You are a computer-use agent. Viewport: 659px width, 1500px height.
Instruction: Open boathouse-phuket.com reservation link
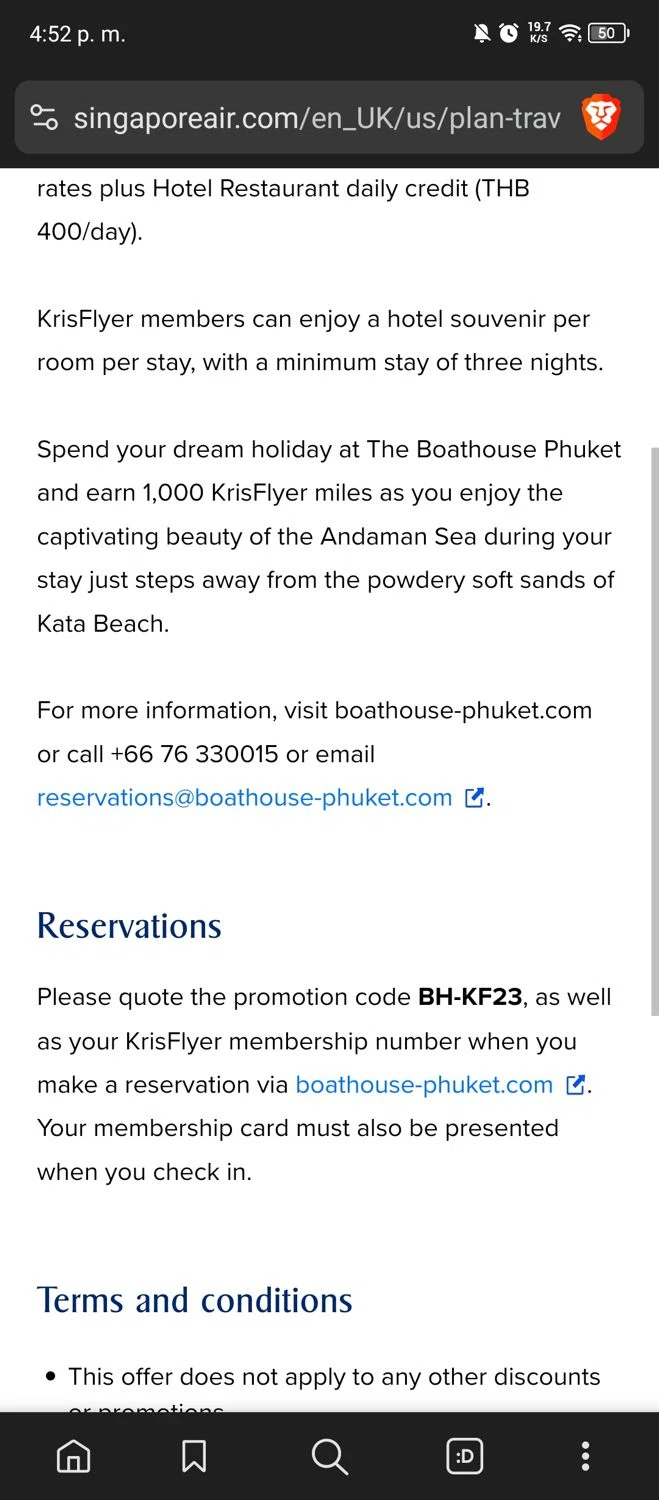[x=424, y=1085]
